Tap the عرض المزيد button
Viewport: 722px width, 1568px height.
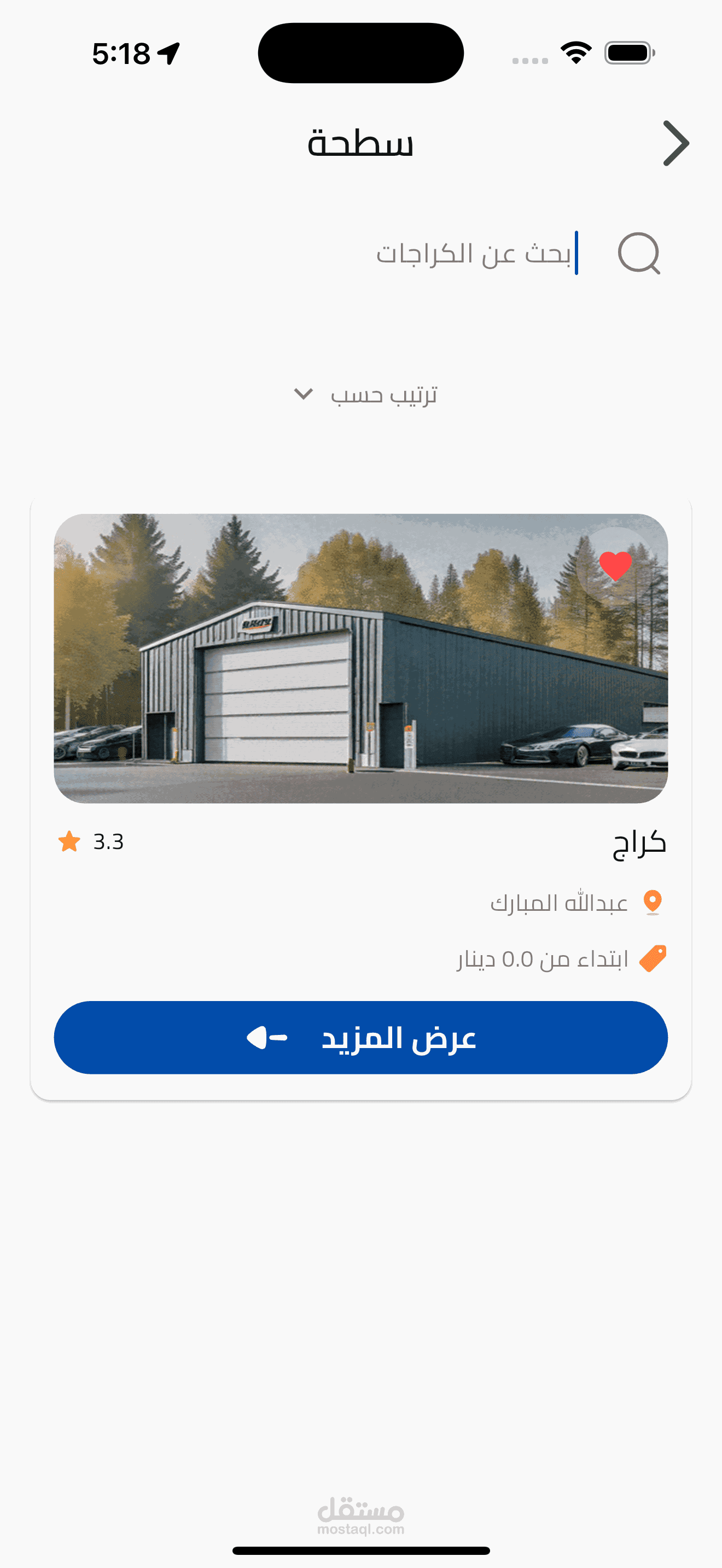[360, 1037]
